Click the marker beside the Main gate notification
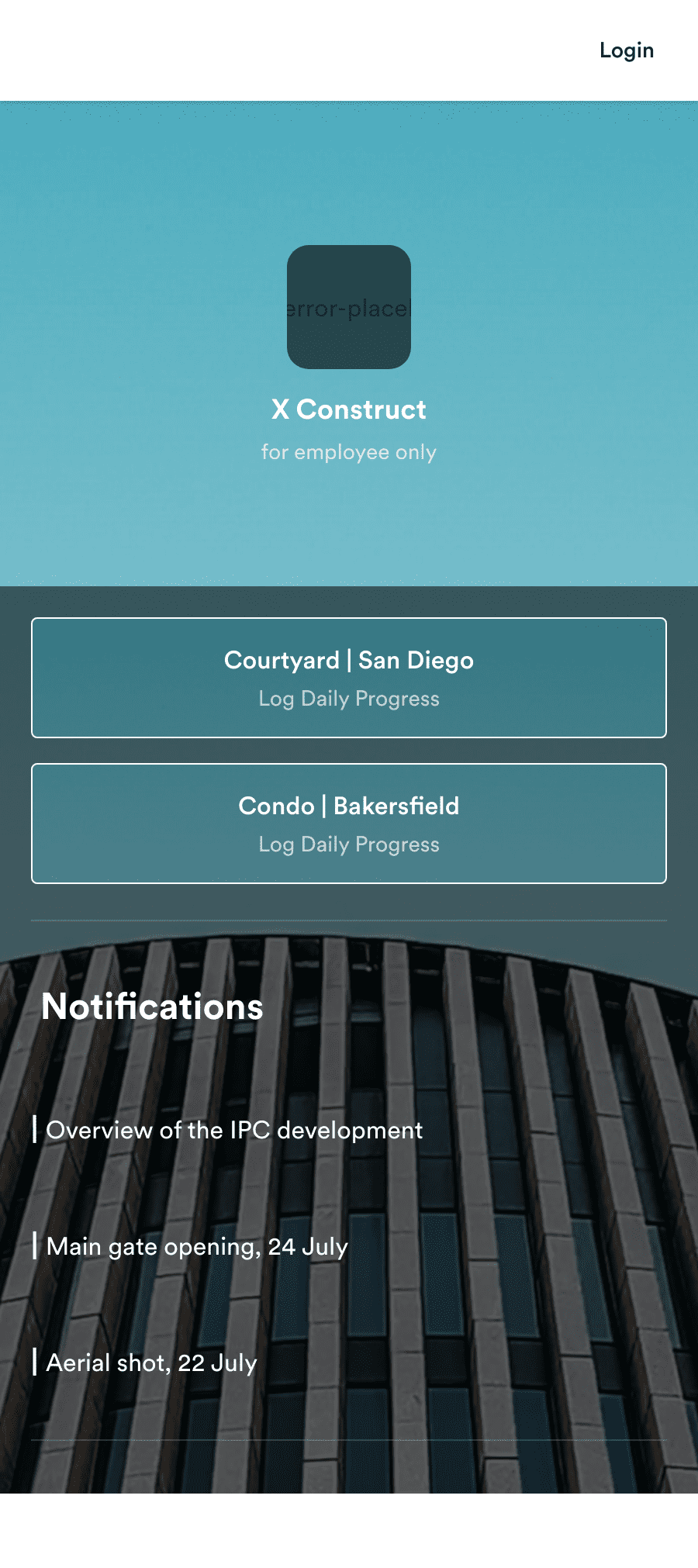 click(x=37, y=1247)
